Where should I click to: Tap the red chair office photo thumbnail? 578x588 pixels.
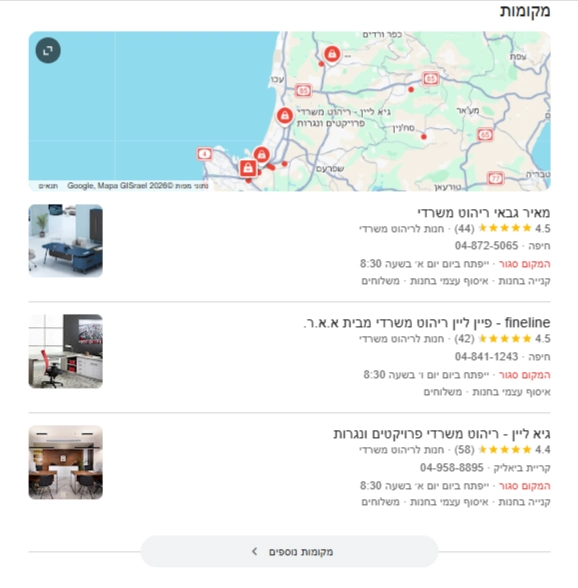[x=66, y=351]
